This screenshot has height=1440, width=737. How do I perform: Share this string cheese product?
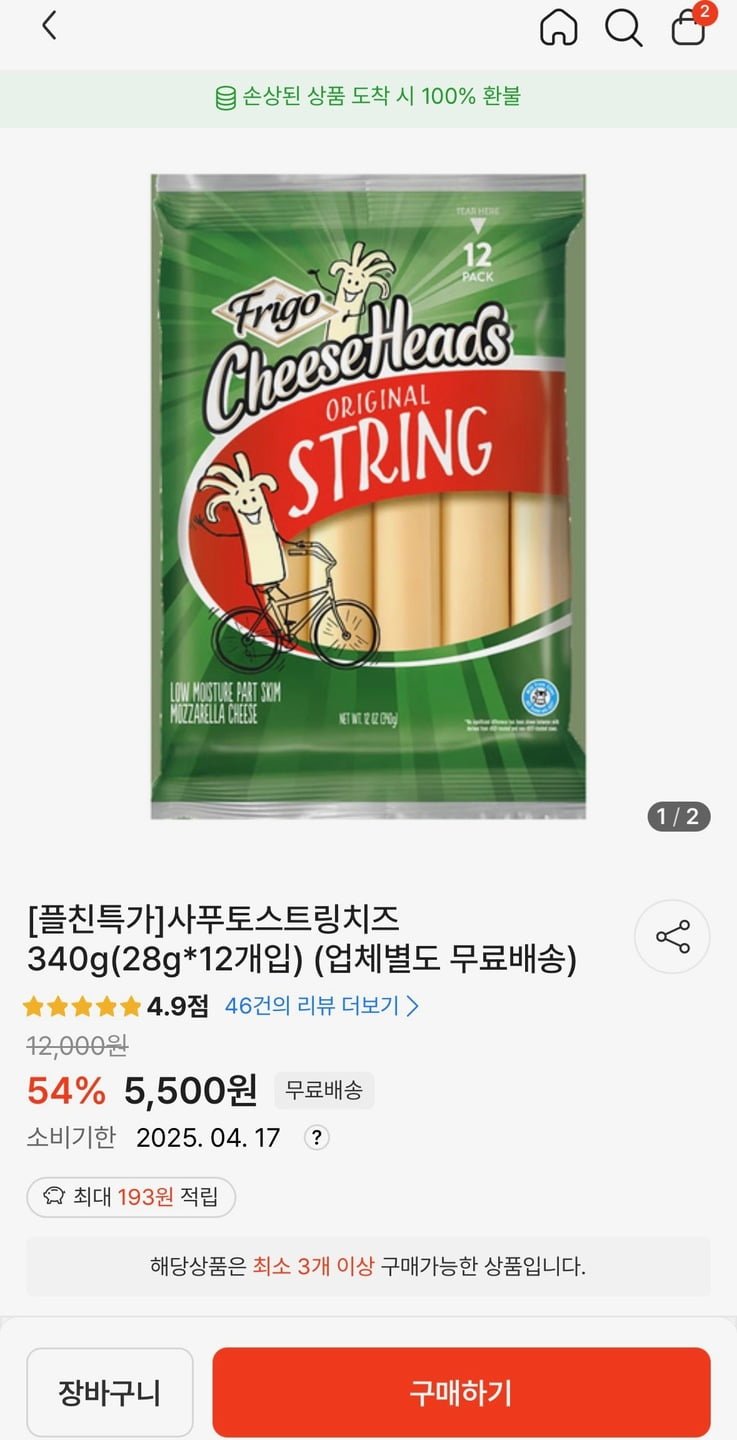672,937
